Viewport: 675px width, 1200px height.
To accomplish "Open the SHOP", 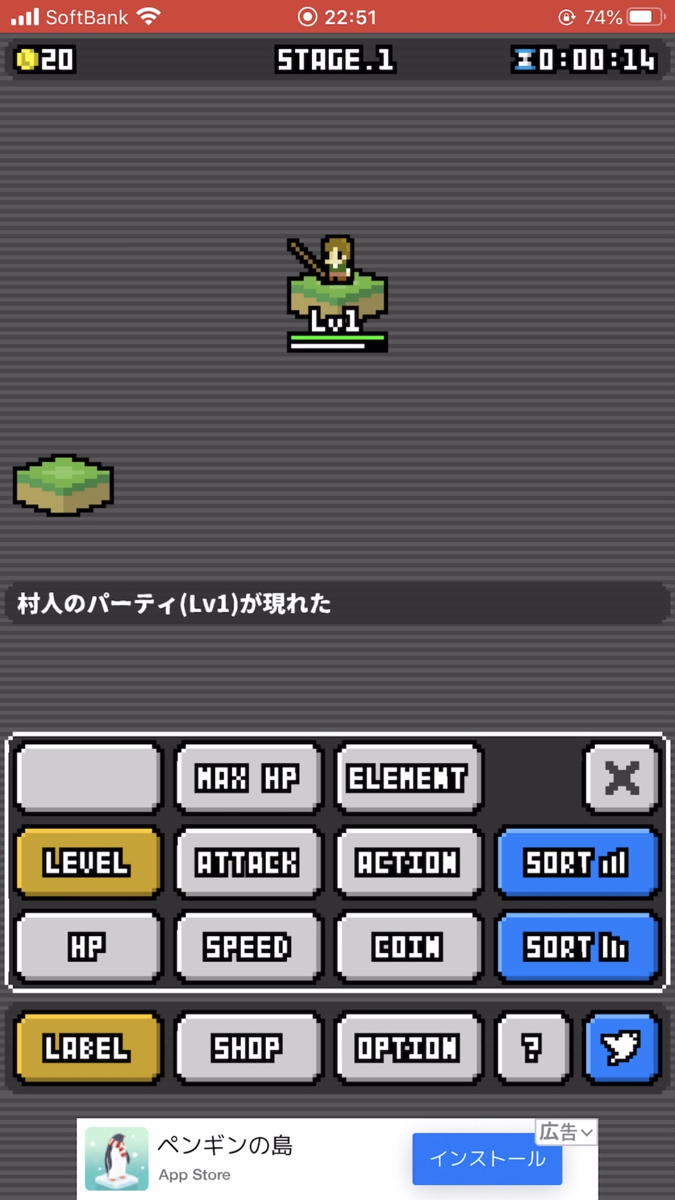I will coord(248,1047).
